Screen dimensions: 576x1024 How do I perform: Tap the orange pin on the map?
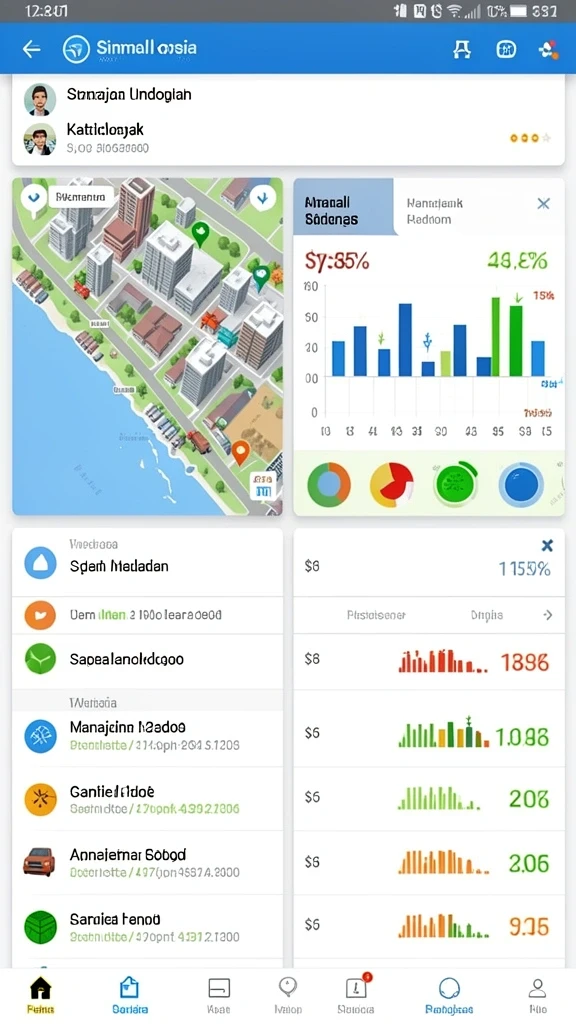[x=240, y=451]
